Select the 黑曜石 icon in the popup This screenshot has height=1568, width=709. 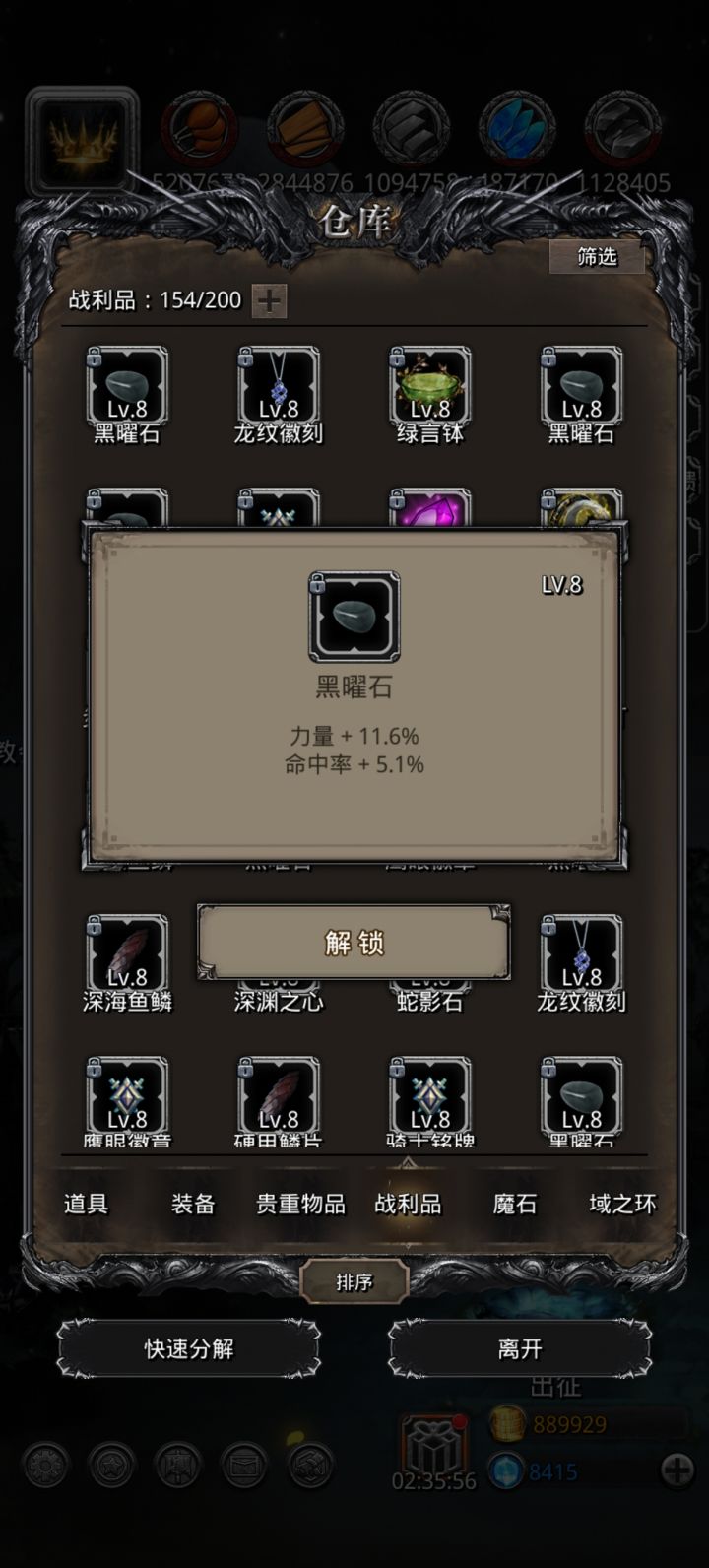pyautogui.click(x=354, y=617)
